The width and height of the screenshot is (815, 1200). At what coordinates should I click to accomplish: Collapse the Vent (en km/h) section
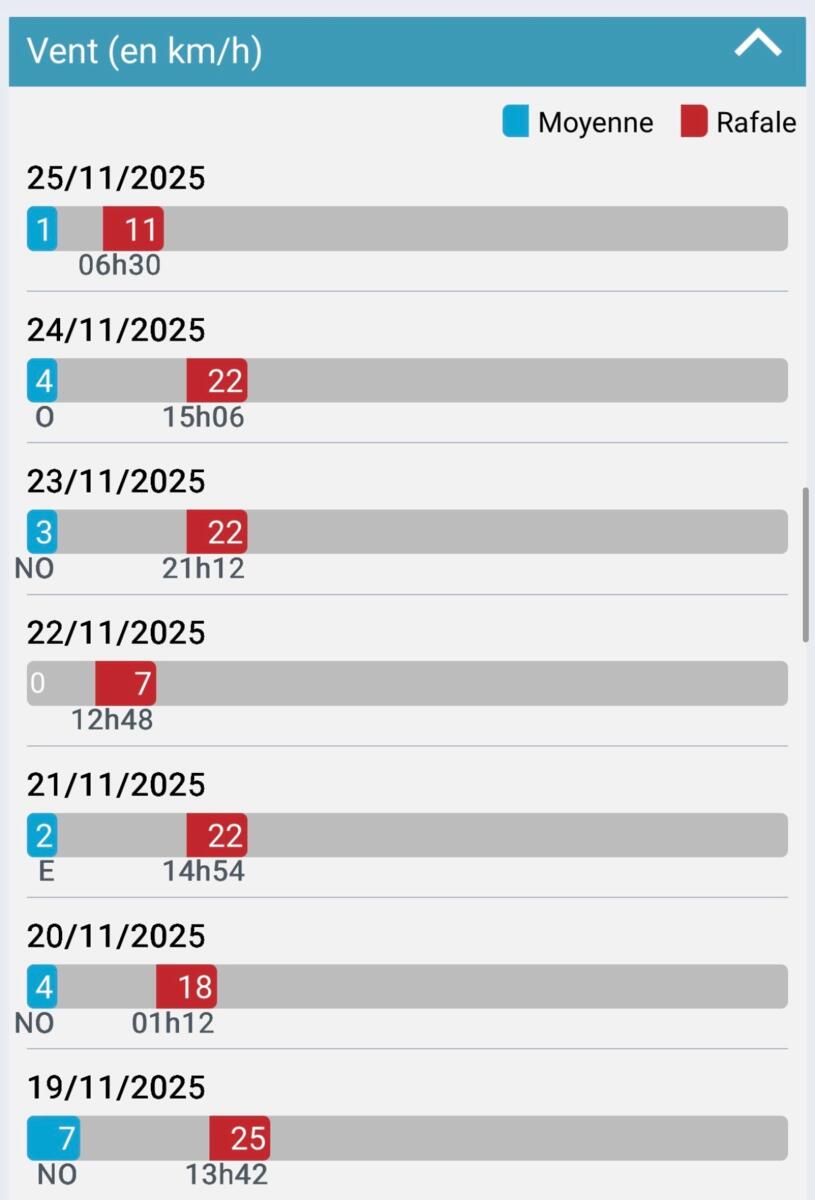pyautogui.click(x=757, y=46)
